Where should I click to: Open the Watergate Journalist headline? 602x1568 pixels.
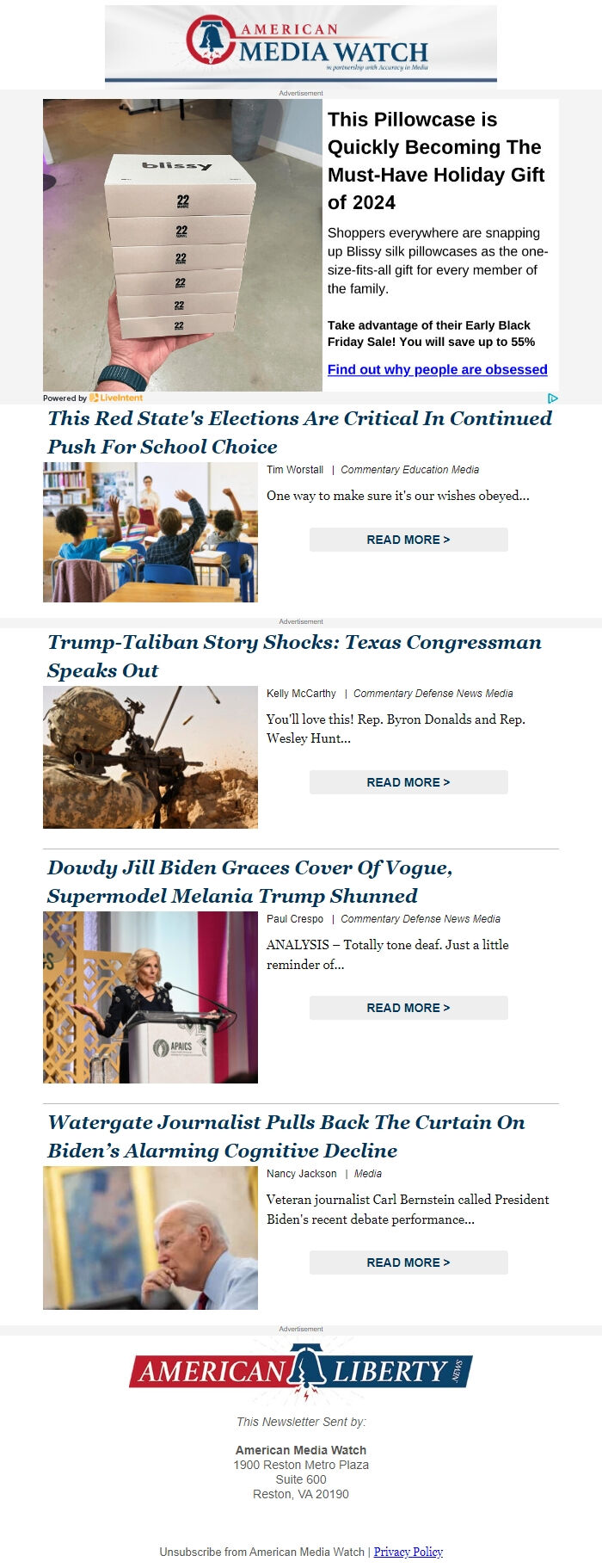pyautogui.click(x=286, y=1136)
